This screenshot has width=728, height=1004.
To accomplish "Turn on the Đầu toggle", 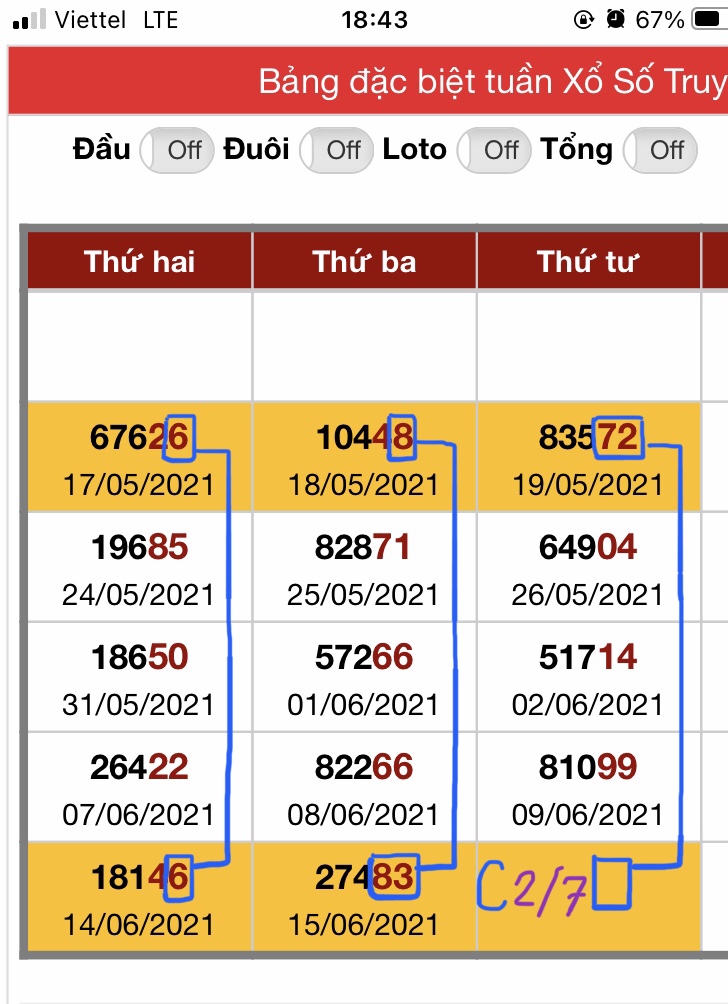I will point(176,150).
